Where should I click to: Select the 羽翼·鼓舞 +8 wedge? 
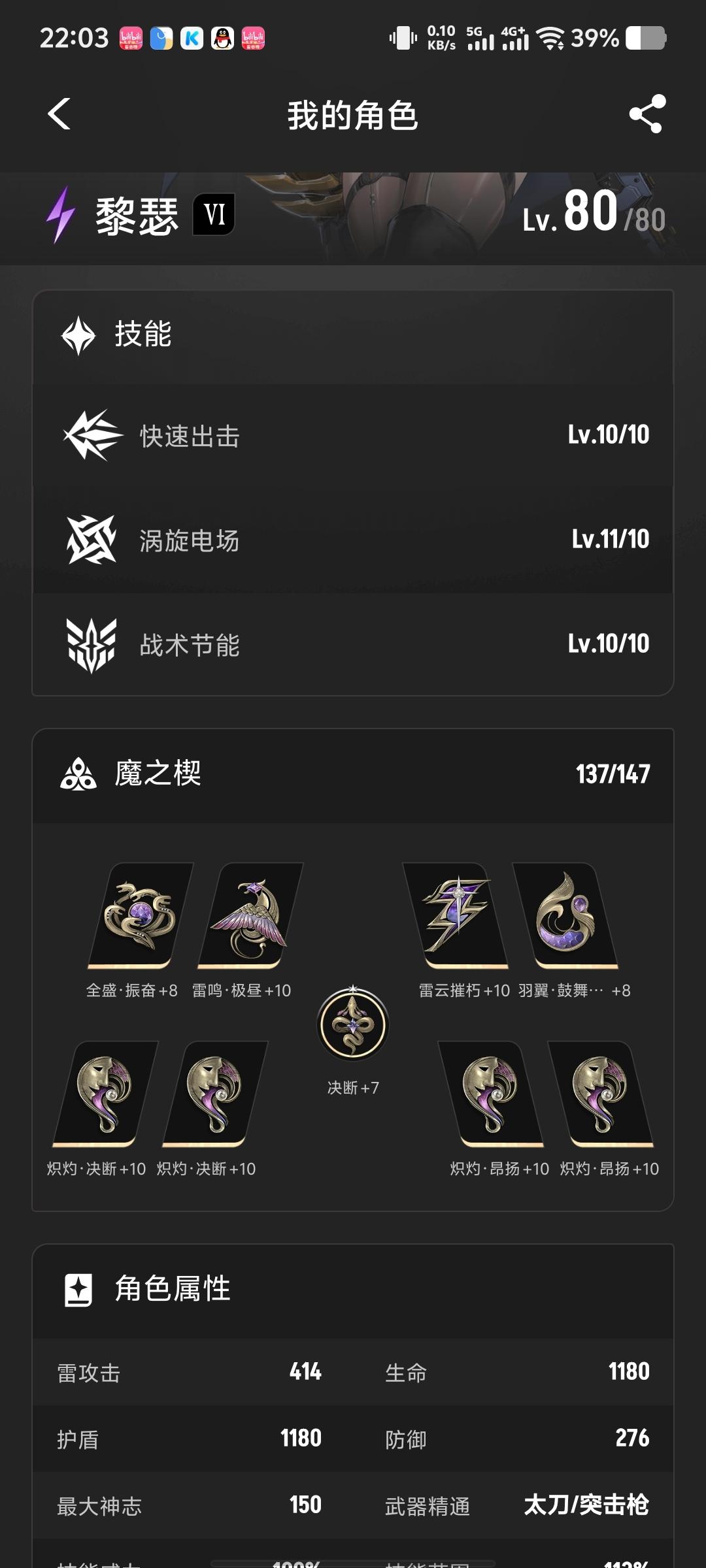pyautogui.click(x=566, y=916)
